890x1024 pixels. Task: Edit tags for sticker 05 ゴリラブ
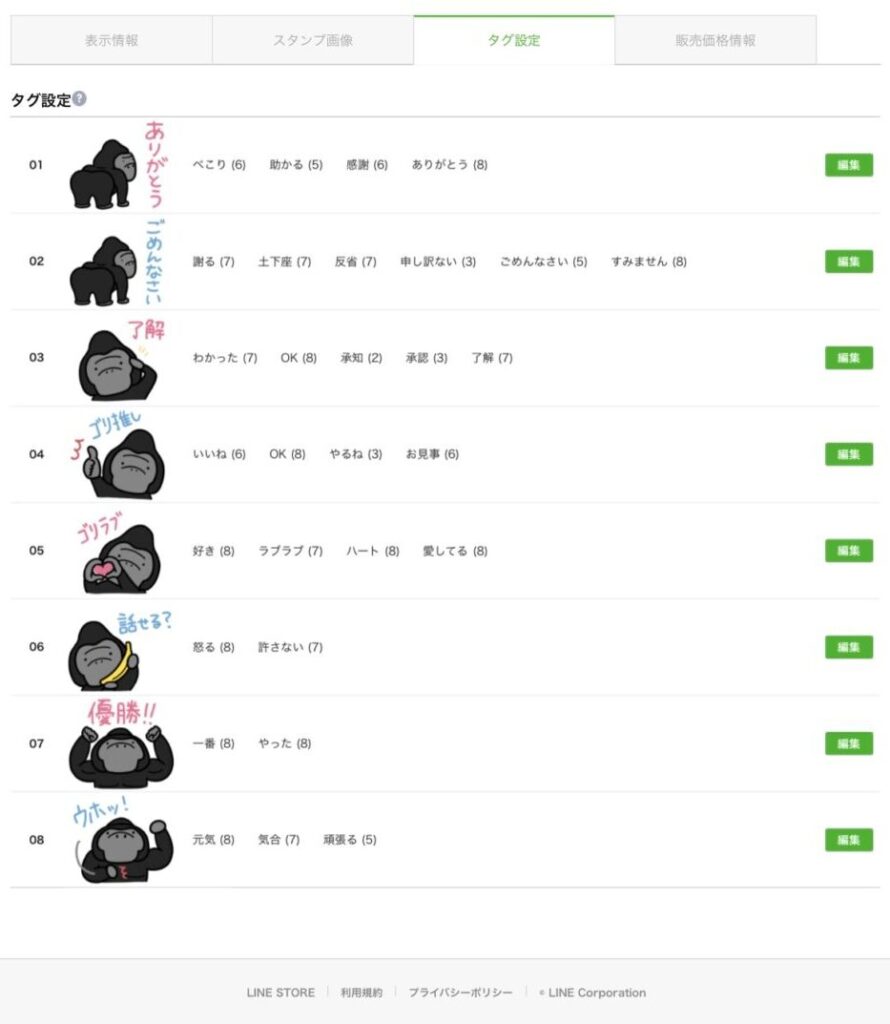coord(848,551)
